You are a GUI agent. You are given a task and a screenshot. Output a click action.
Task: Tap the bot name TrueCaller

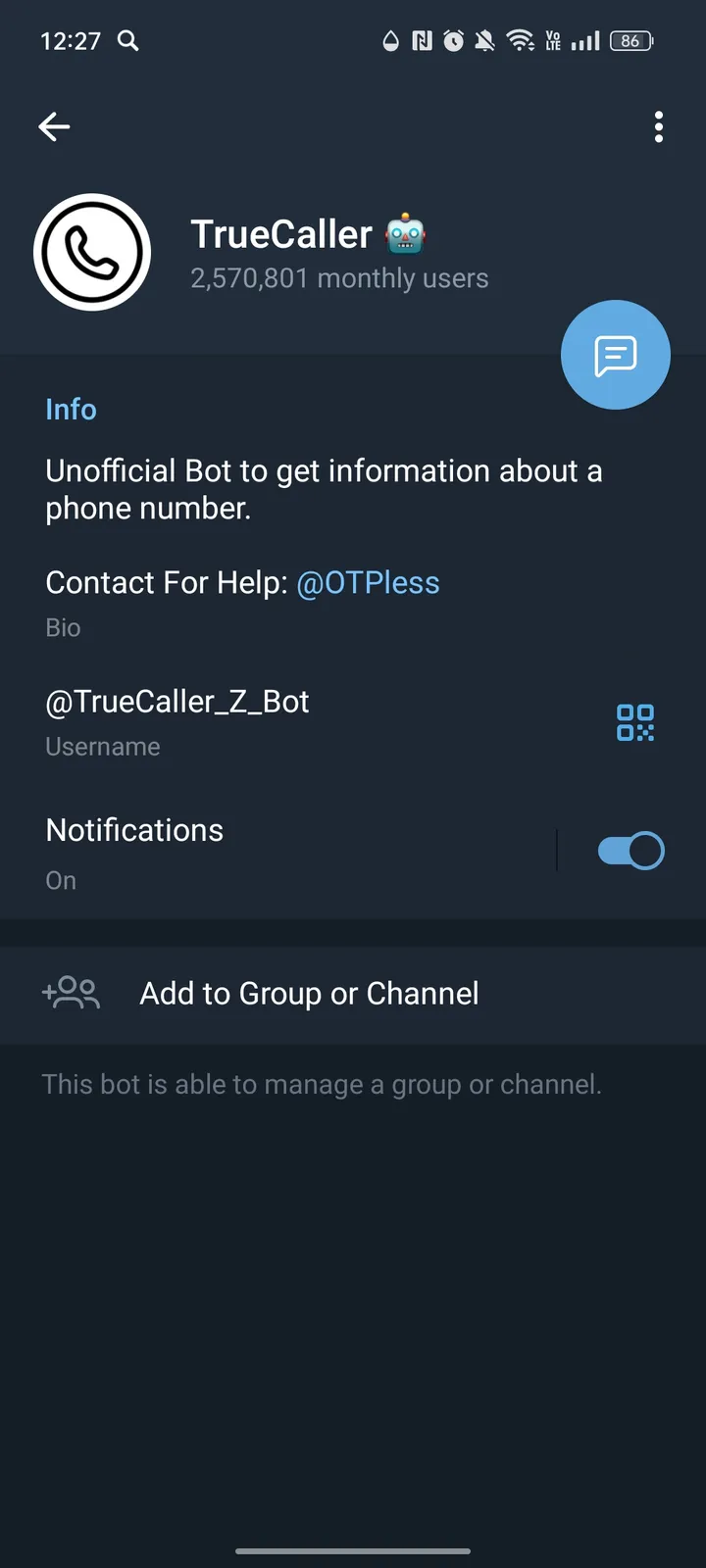[283, 233]
